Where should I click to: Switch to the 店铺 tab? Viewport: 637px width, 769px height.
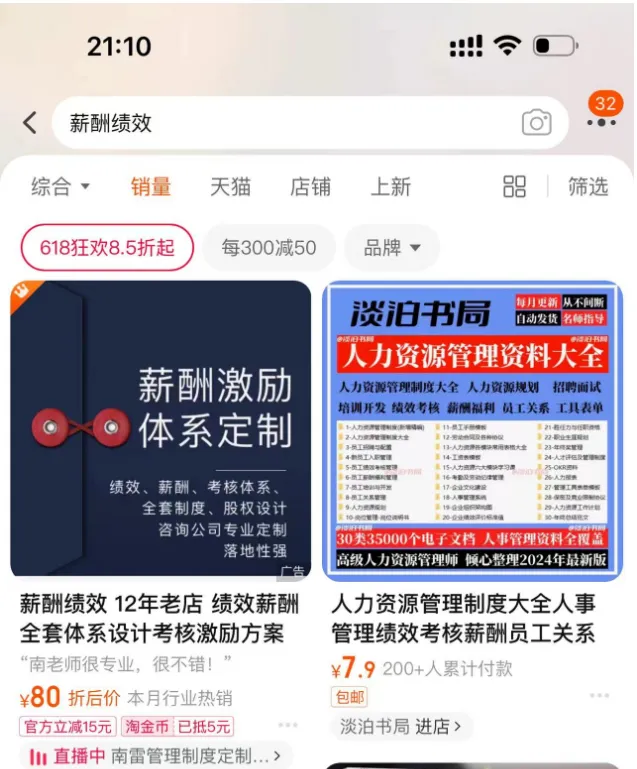click(x=310, y=186)
